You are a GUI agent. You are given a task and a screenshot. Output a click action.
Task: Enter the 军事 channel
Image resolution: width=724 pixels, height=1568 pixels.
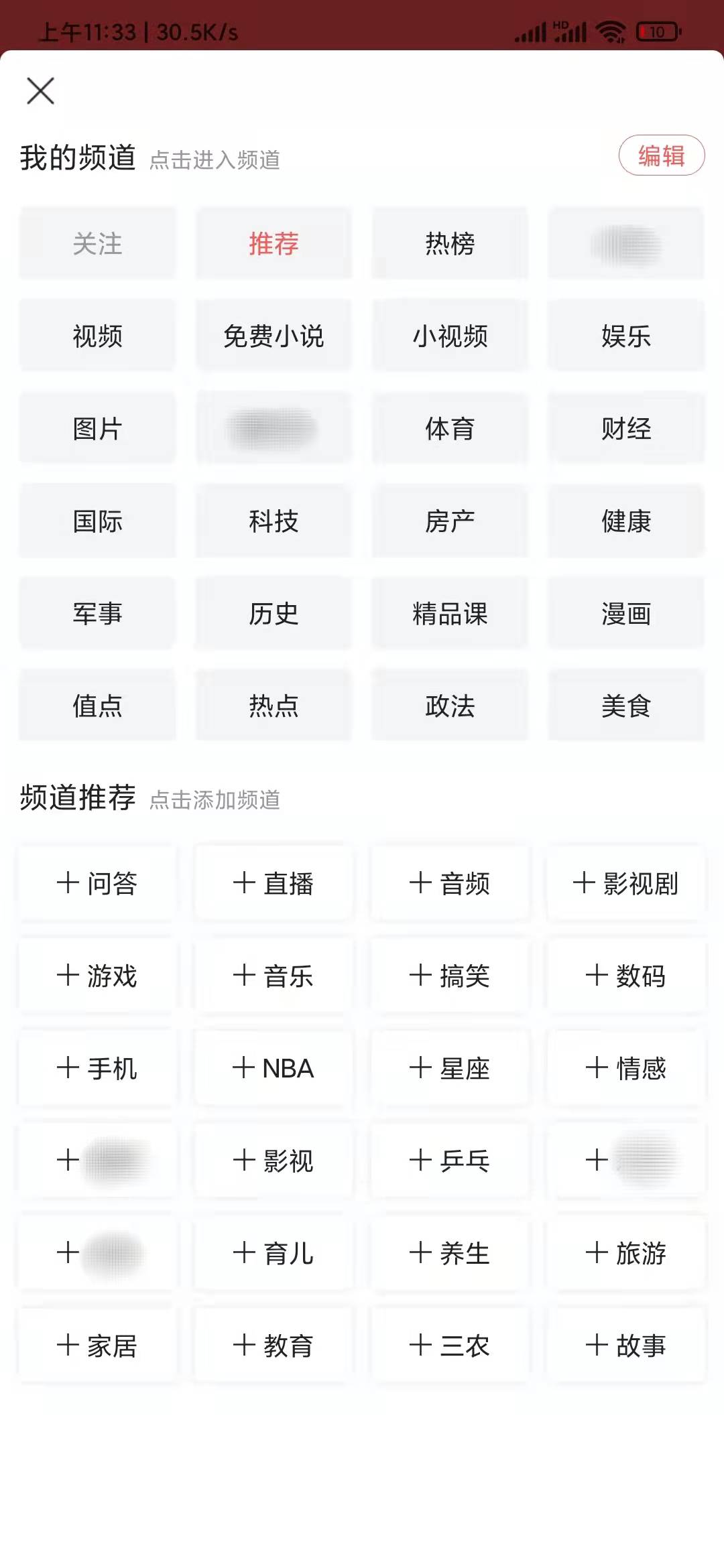click(97, 614)
